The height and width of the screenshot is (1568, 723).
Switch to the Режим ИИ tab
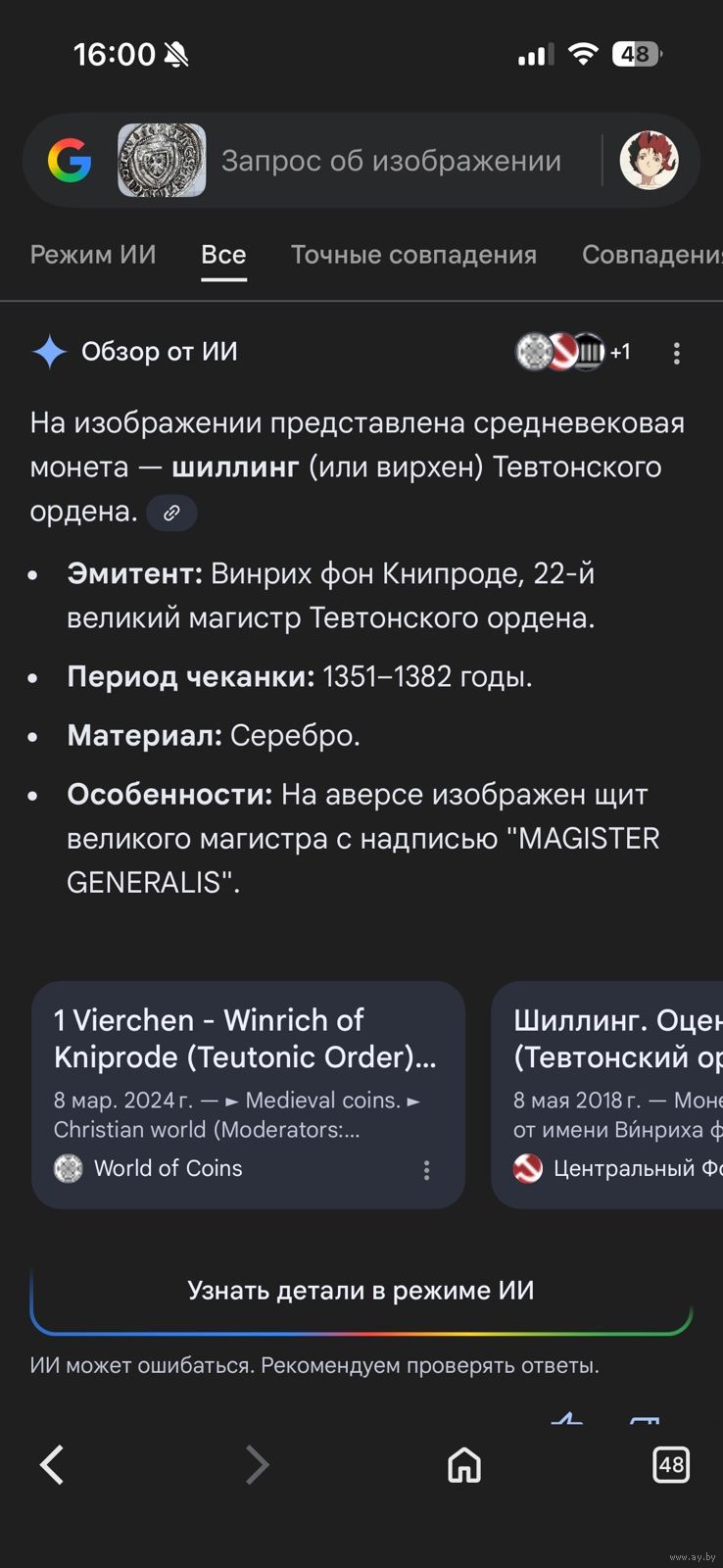click(93, 255)
